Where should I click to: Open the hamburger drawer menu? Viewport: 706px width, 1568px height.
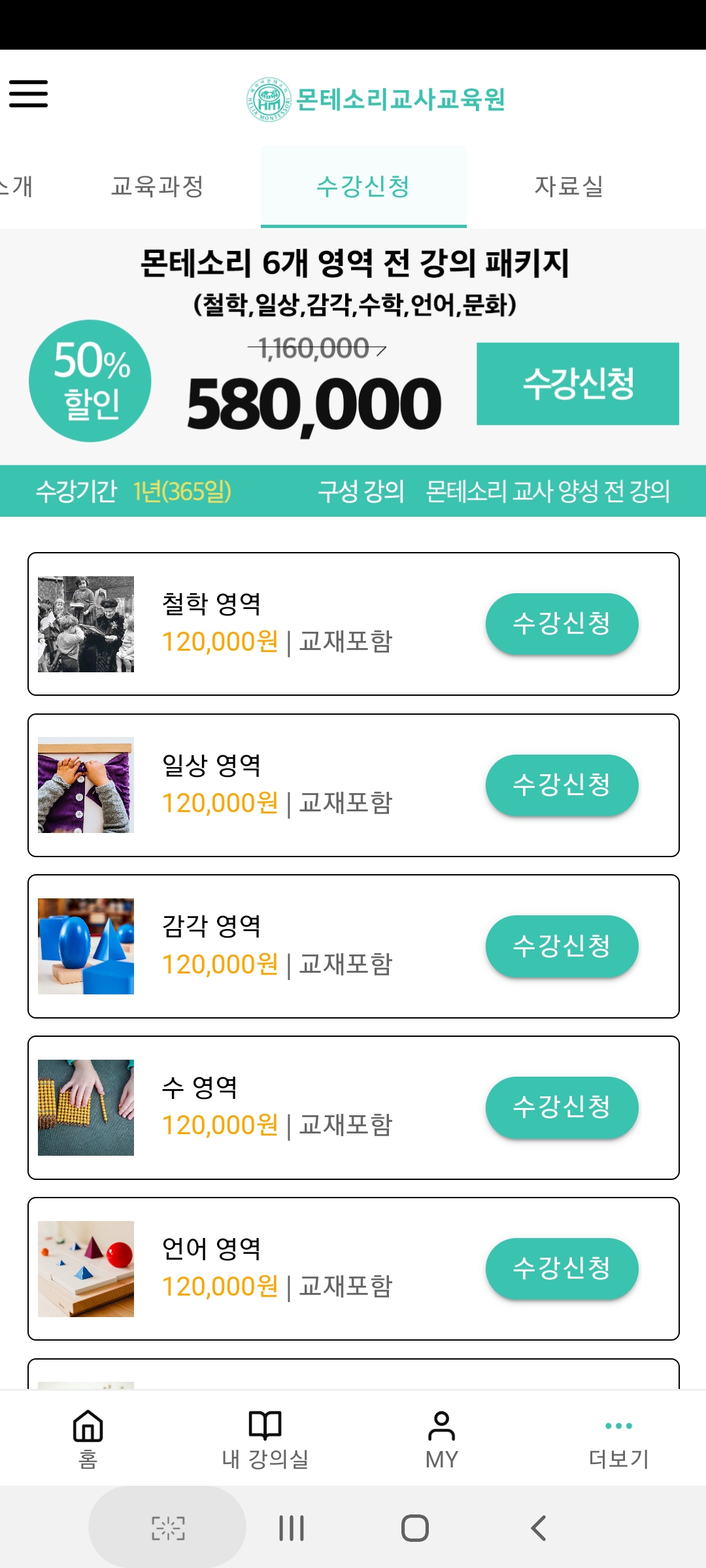[x=29, y=93]
